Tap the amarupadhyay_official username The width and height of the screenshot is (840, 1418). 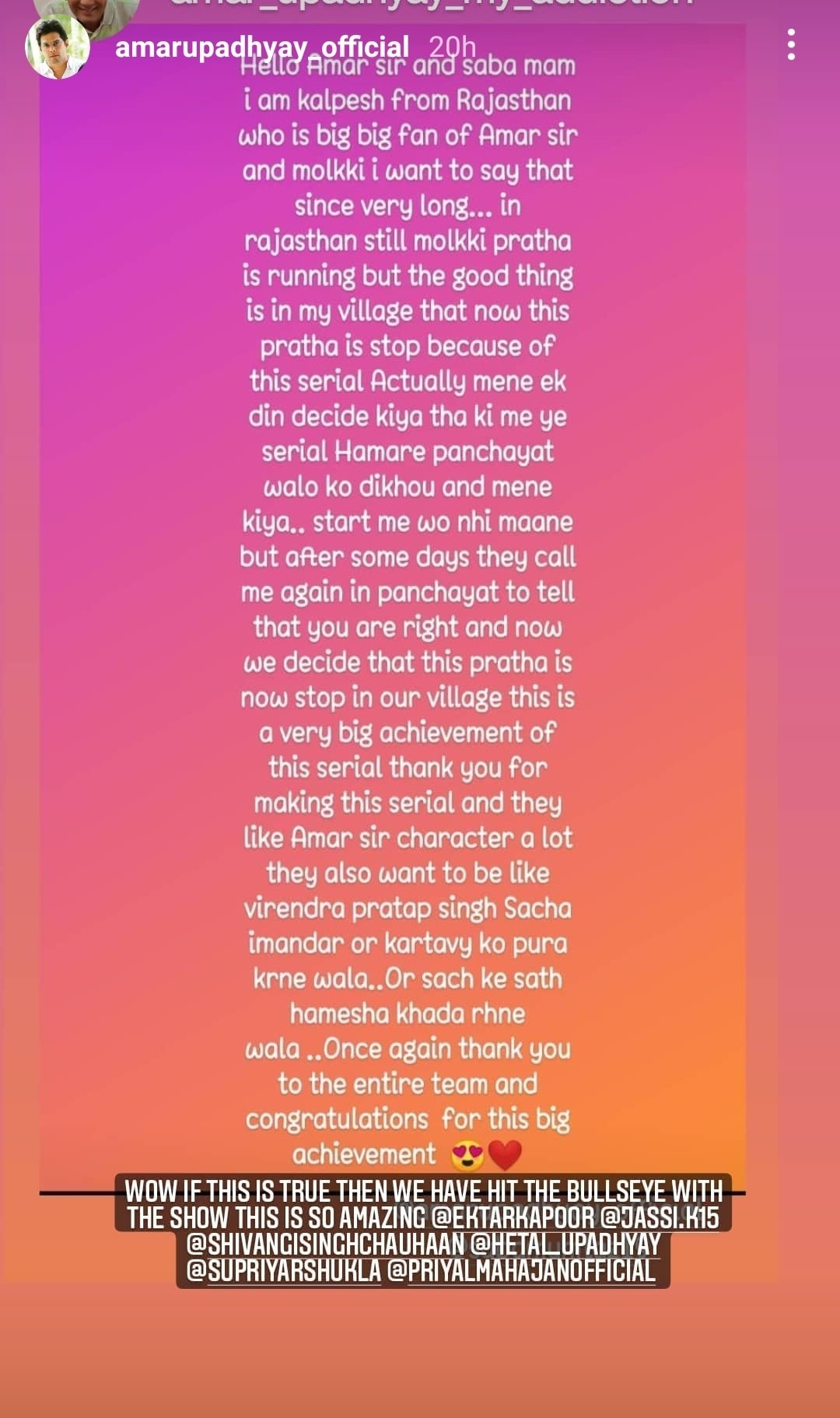point(261,47)
